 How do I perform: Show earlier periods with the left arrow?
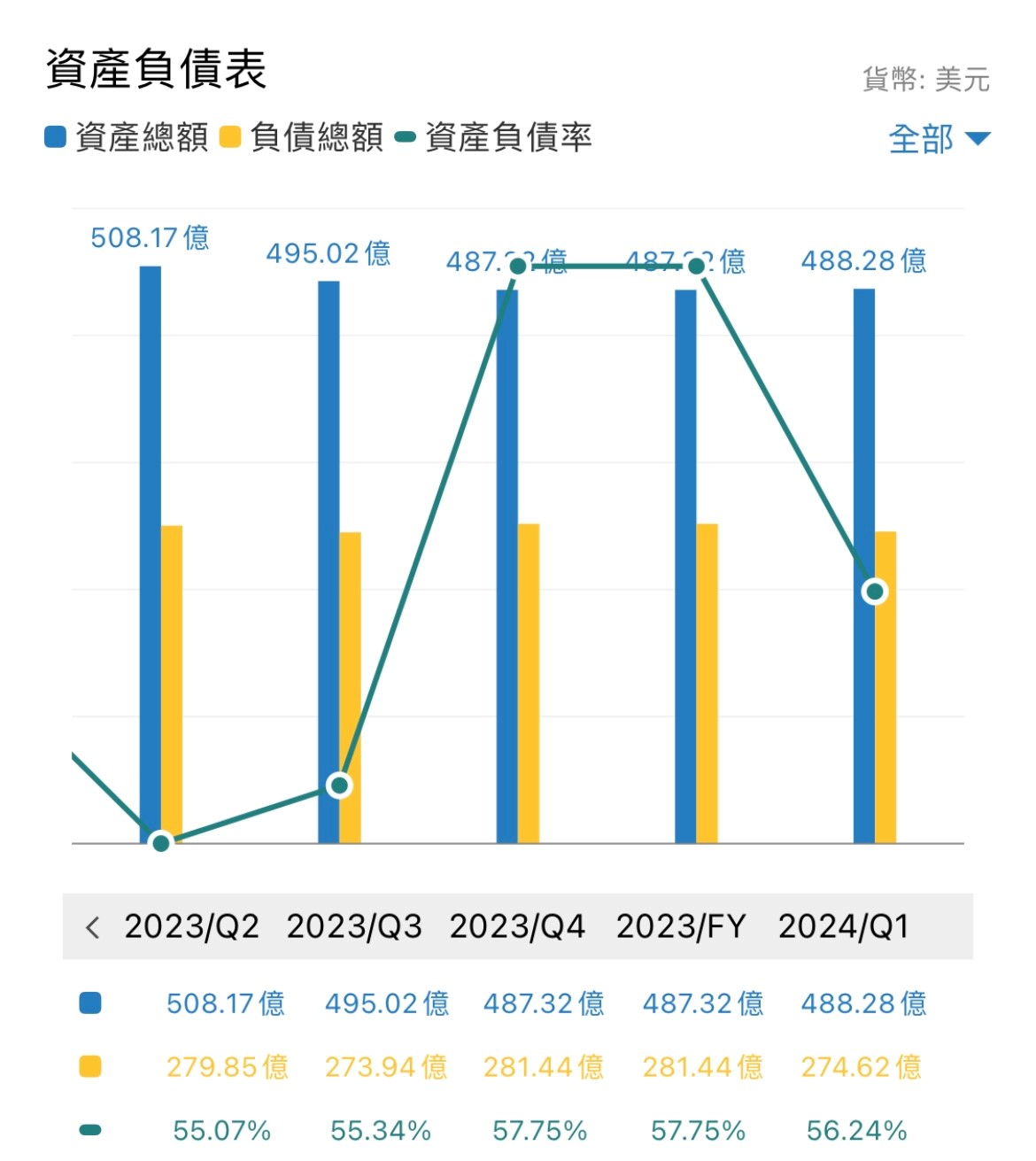92,927
